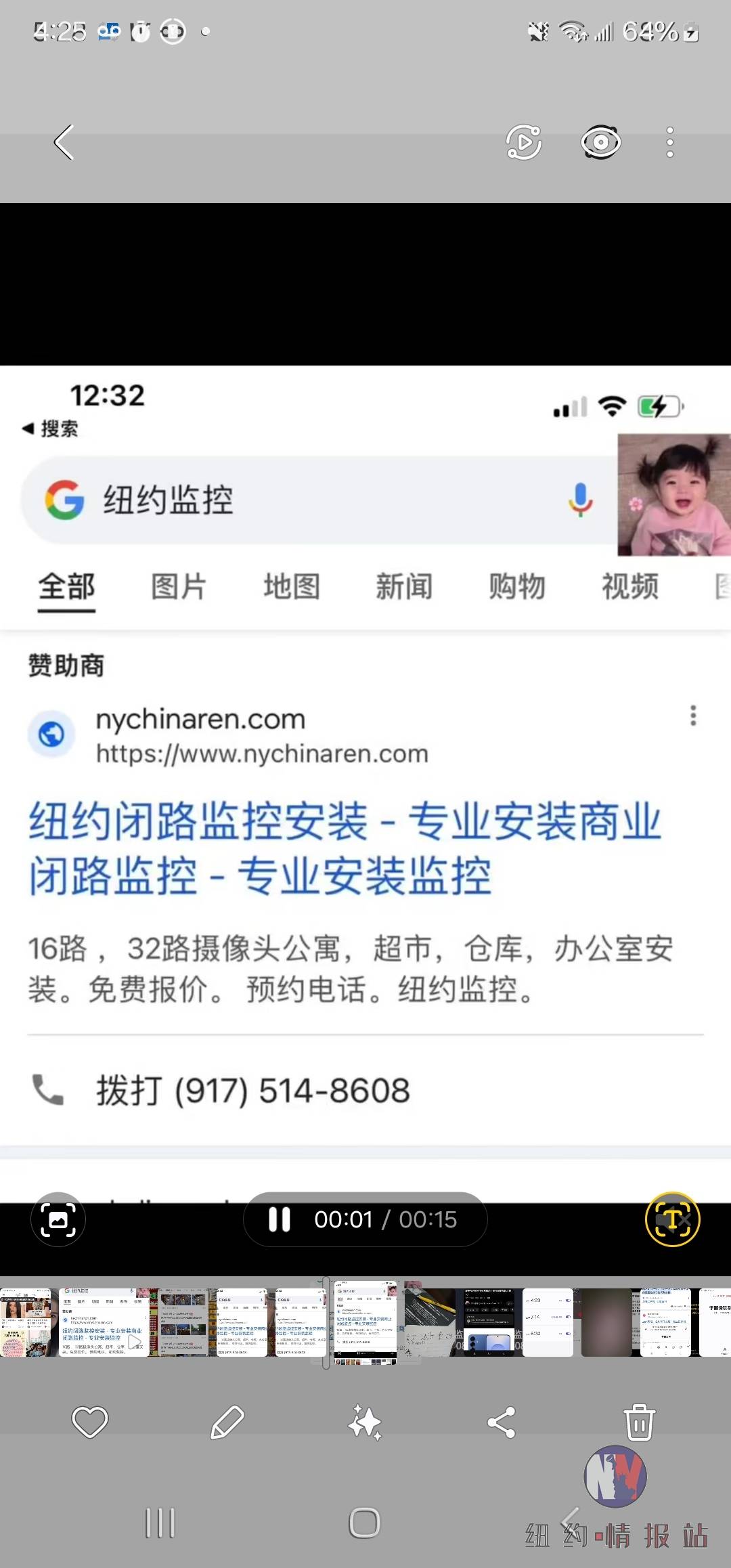Mark this video as favorite
This screenshot has height=1568, width=731.
click(x=90, y=1422)
